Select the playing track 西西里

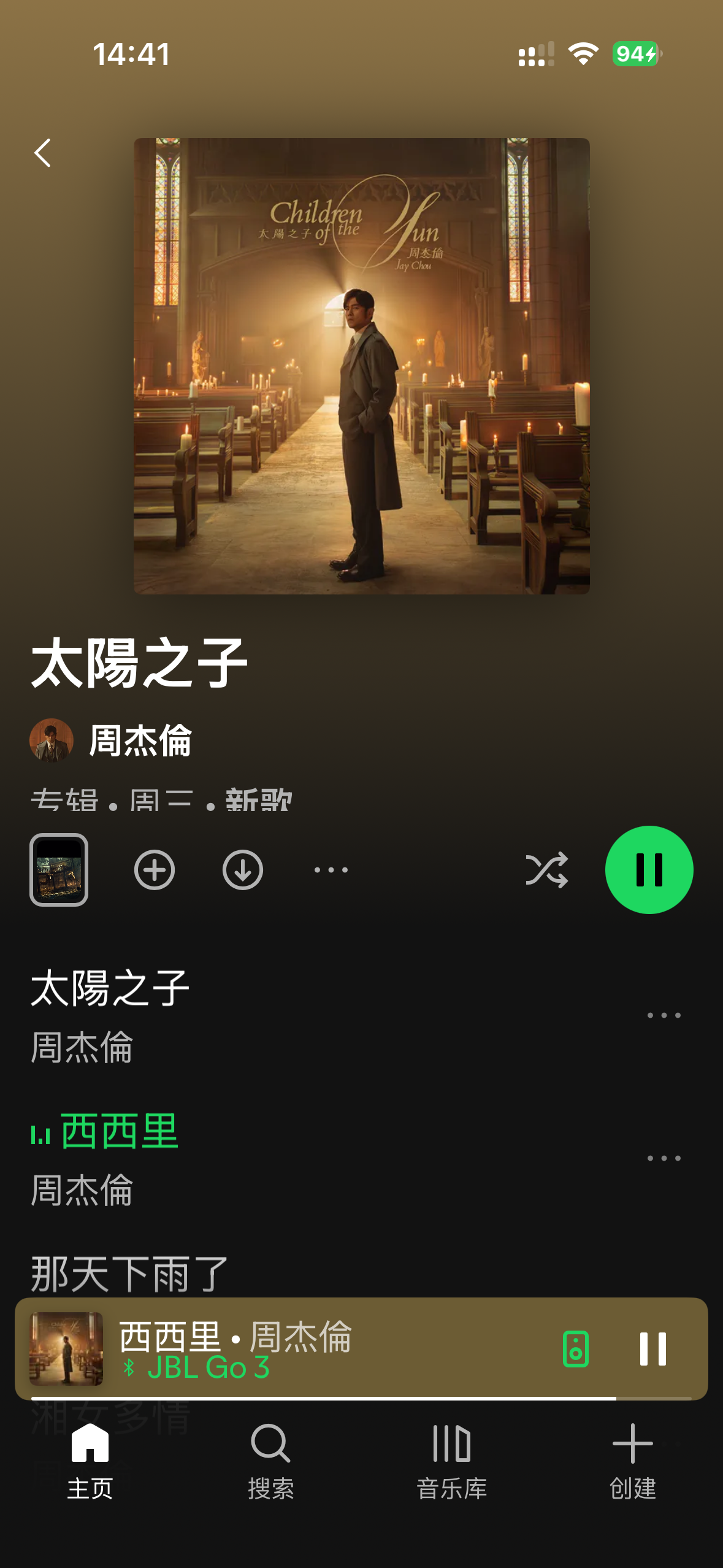click(245, 1158)
